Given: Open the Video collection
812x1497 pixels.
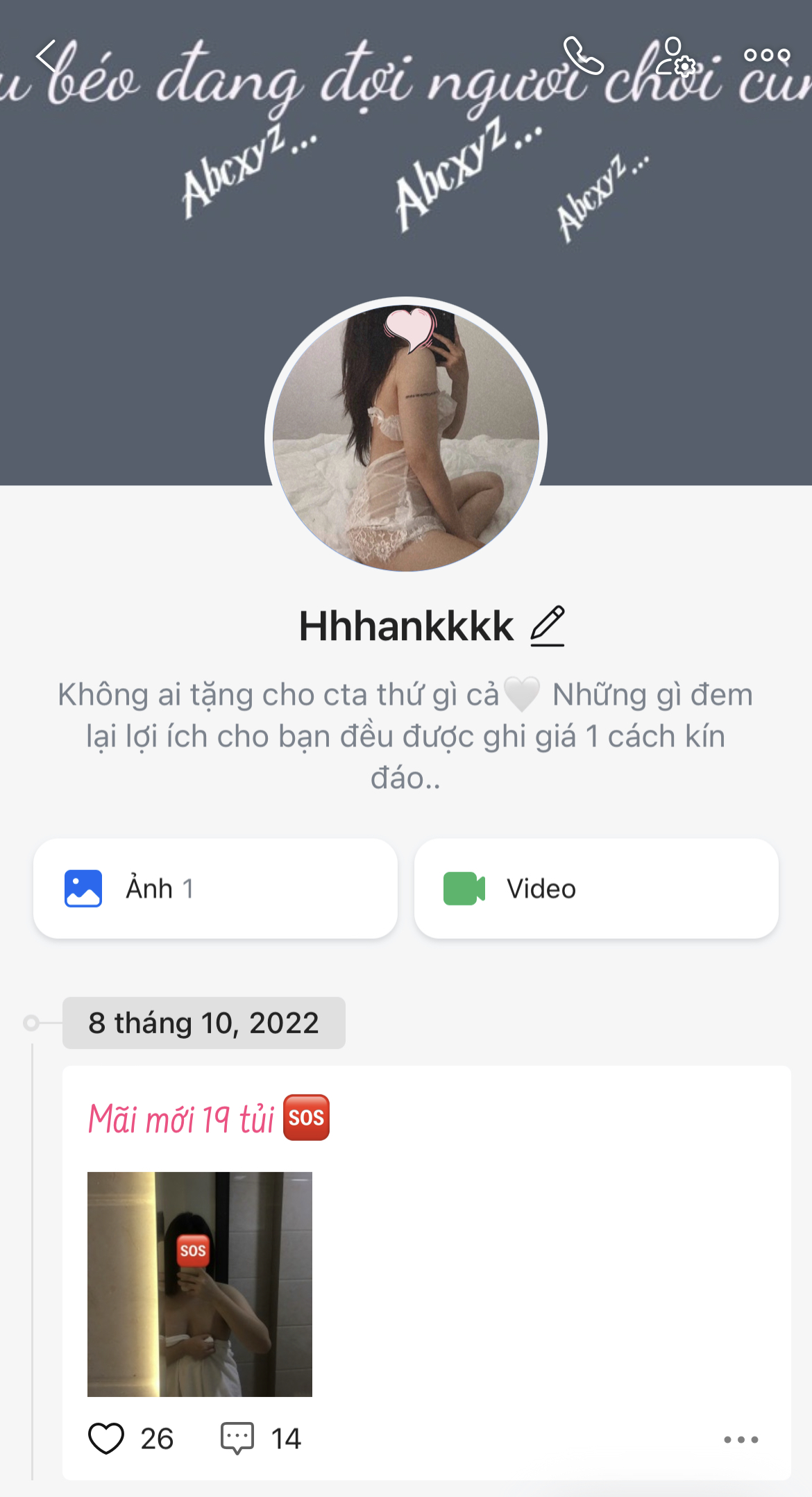Looking at the screenshot, I should pos(595,888).
